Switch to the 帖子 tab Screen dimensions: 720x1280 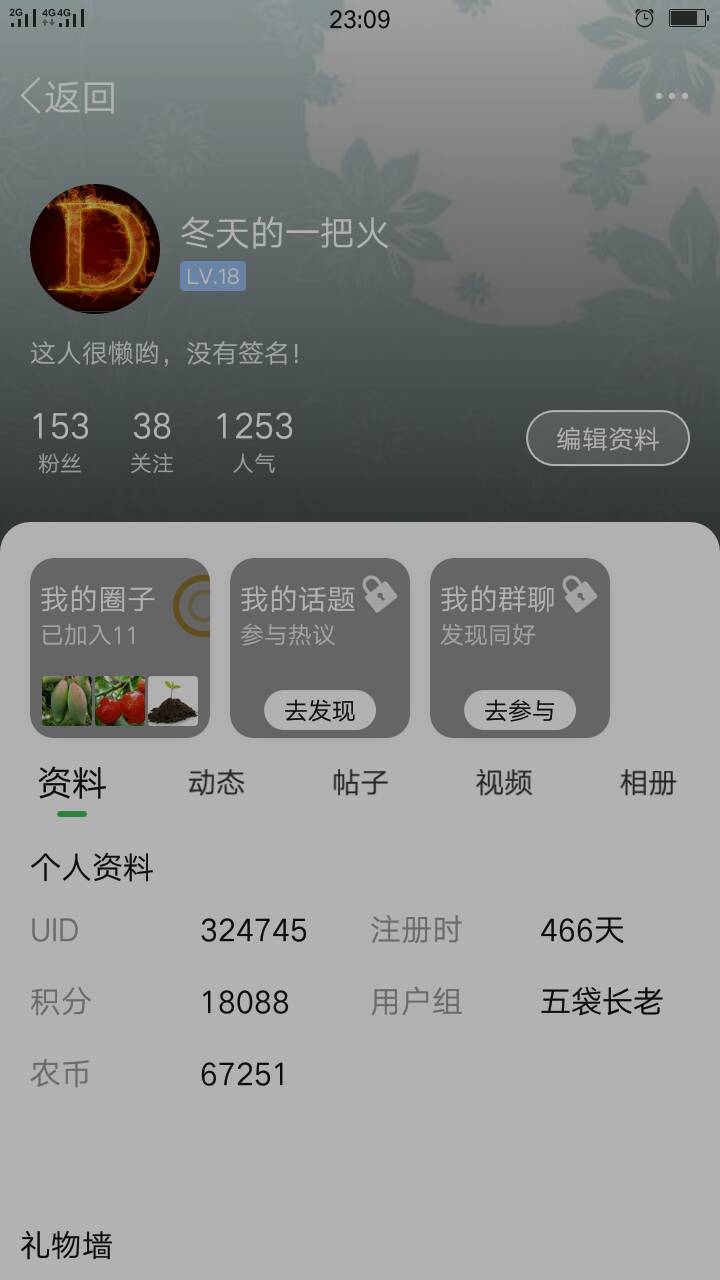point(360,783)
